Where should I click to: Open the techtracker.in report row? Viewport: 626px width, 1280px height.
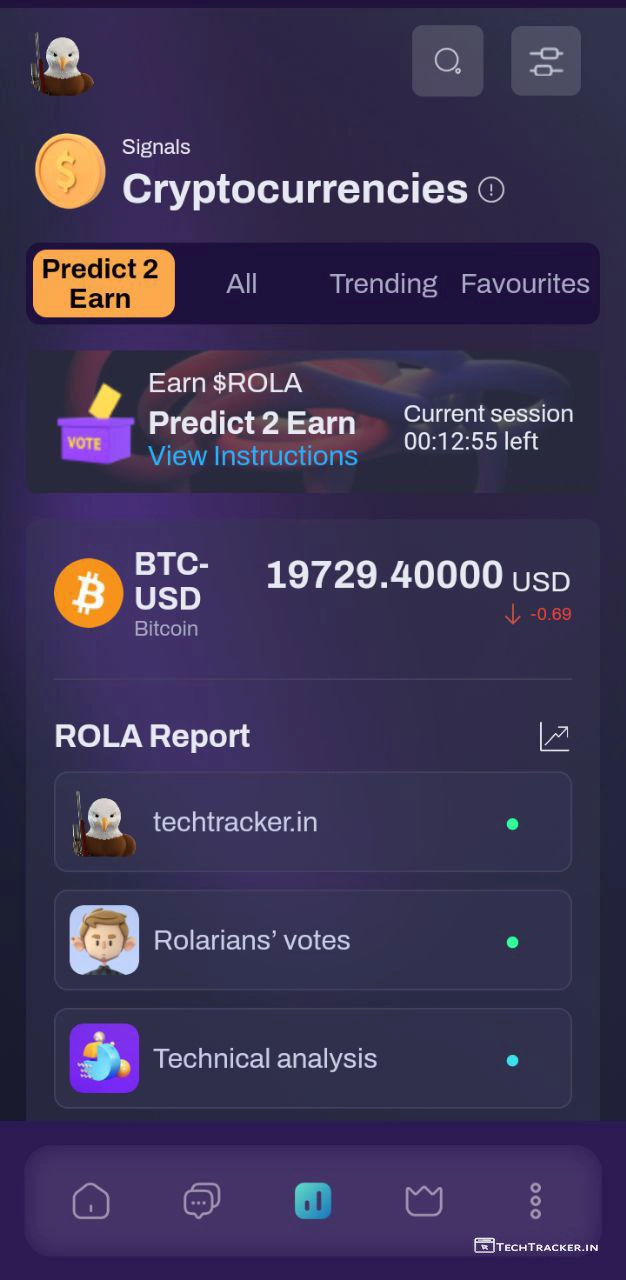pos(312,822)
